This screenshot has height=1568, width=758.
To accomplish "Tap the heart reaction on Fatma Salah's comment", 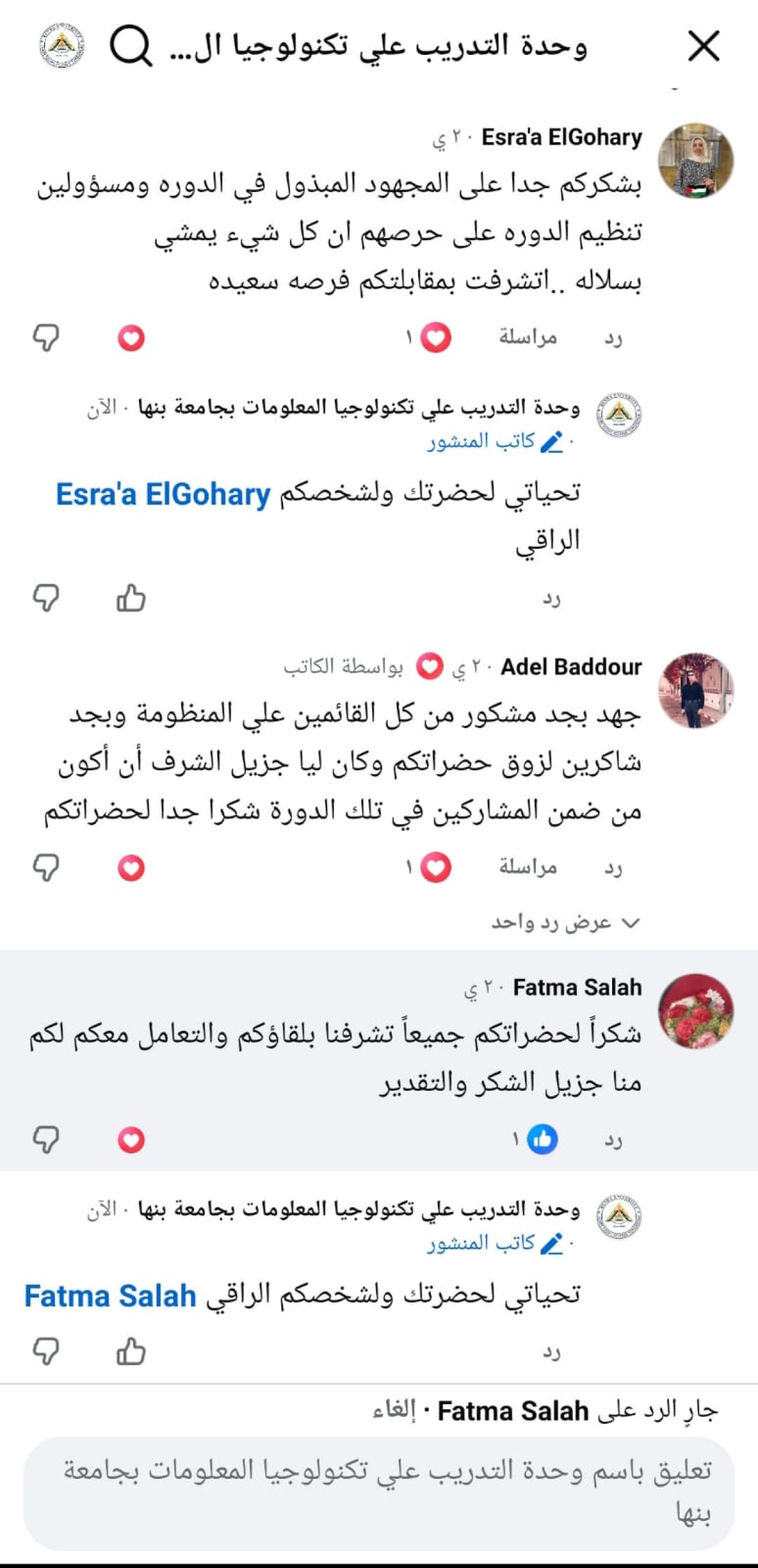I will click(x=131, y=1140).
